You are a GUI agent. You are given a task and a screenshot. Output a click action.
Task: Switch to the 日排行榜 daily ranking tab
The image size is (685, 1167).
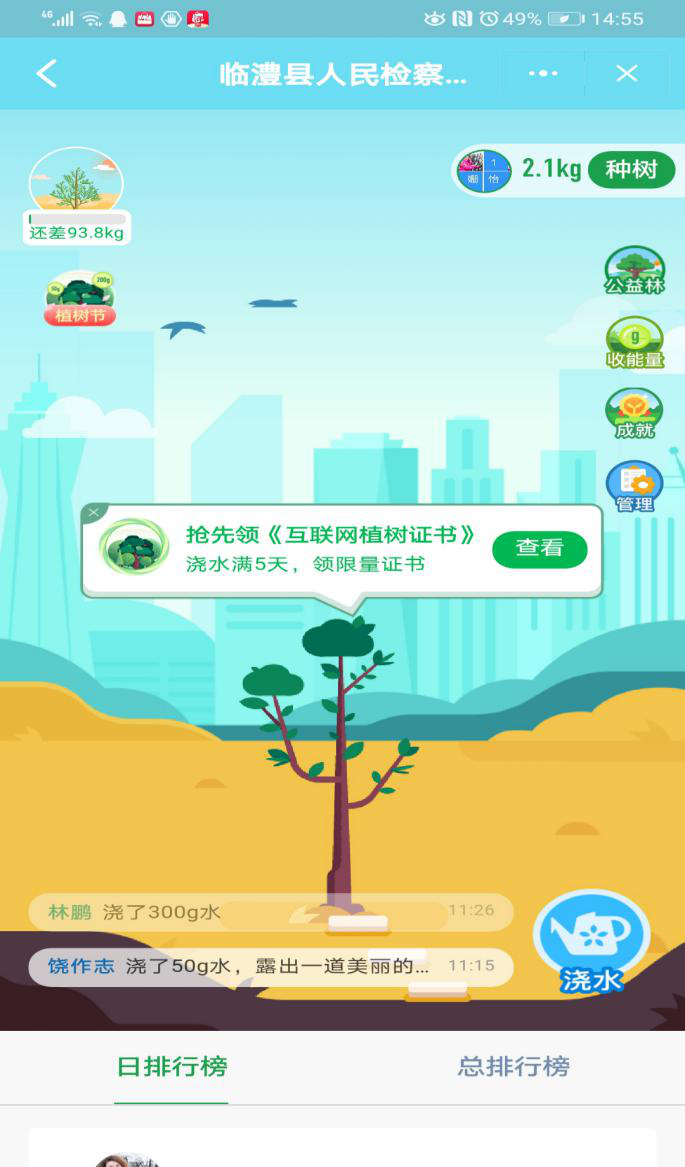coord(172,1066)
